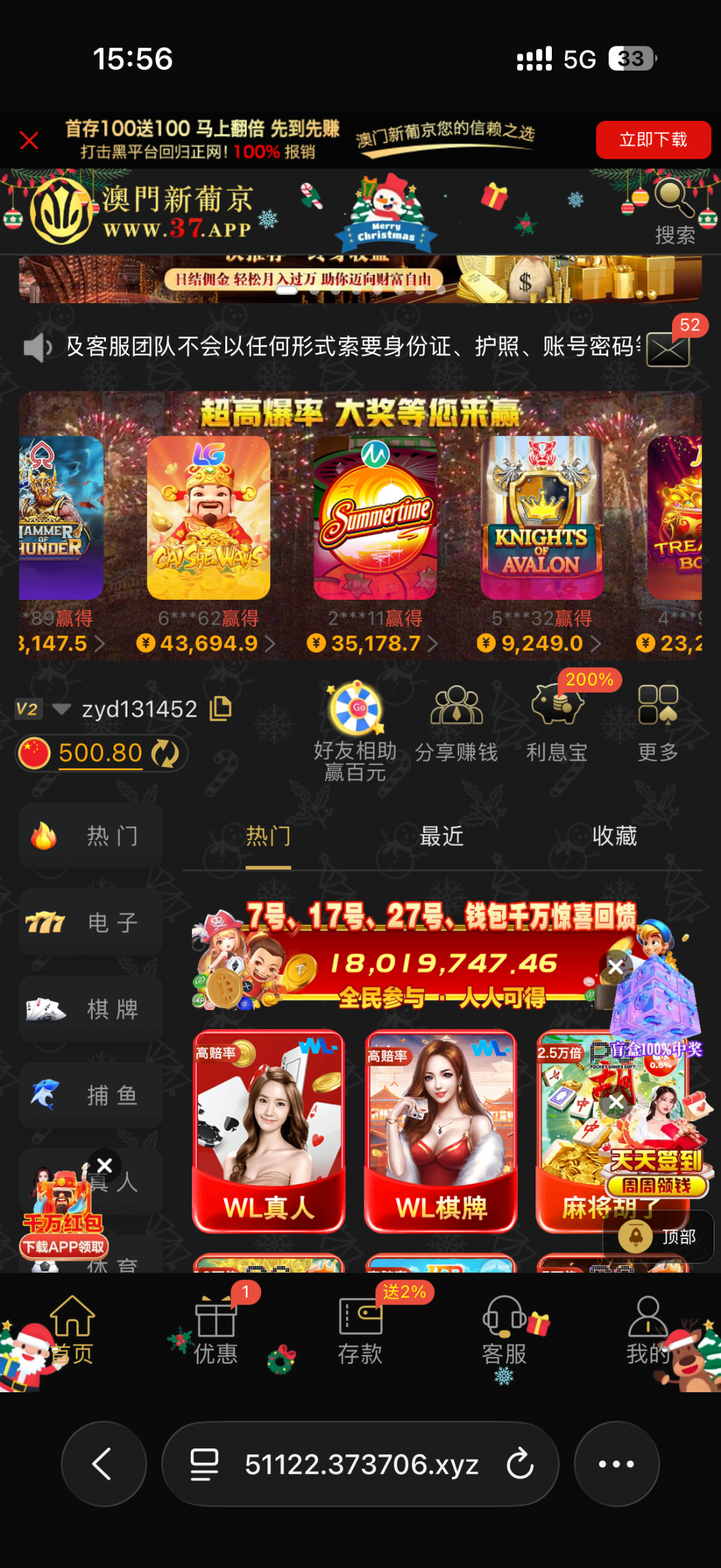Open the WL棋牌 game tile
The image size is (721, 1568).
point(441,1131)
